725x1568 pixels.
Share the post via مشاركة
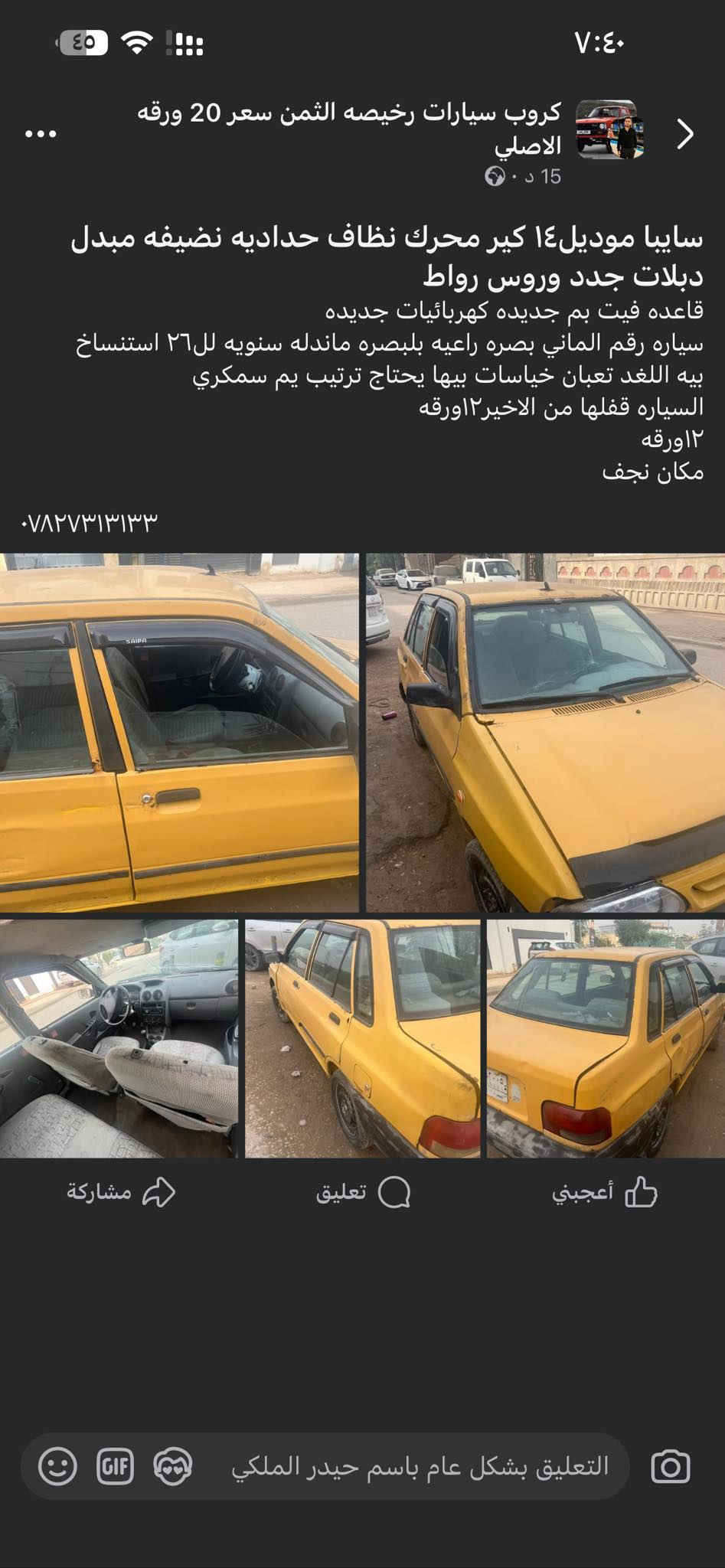[x=121, y=1192]
